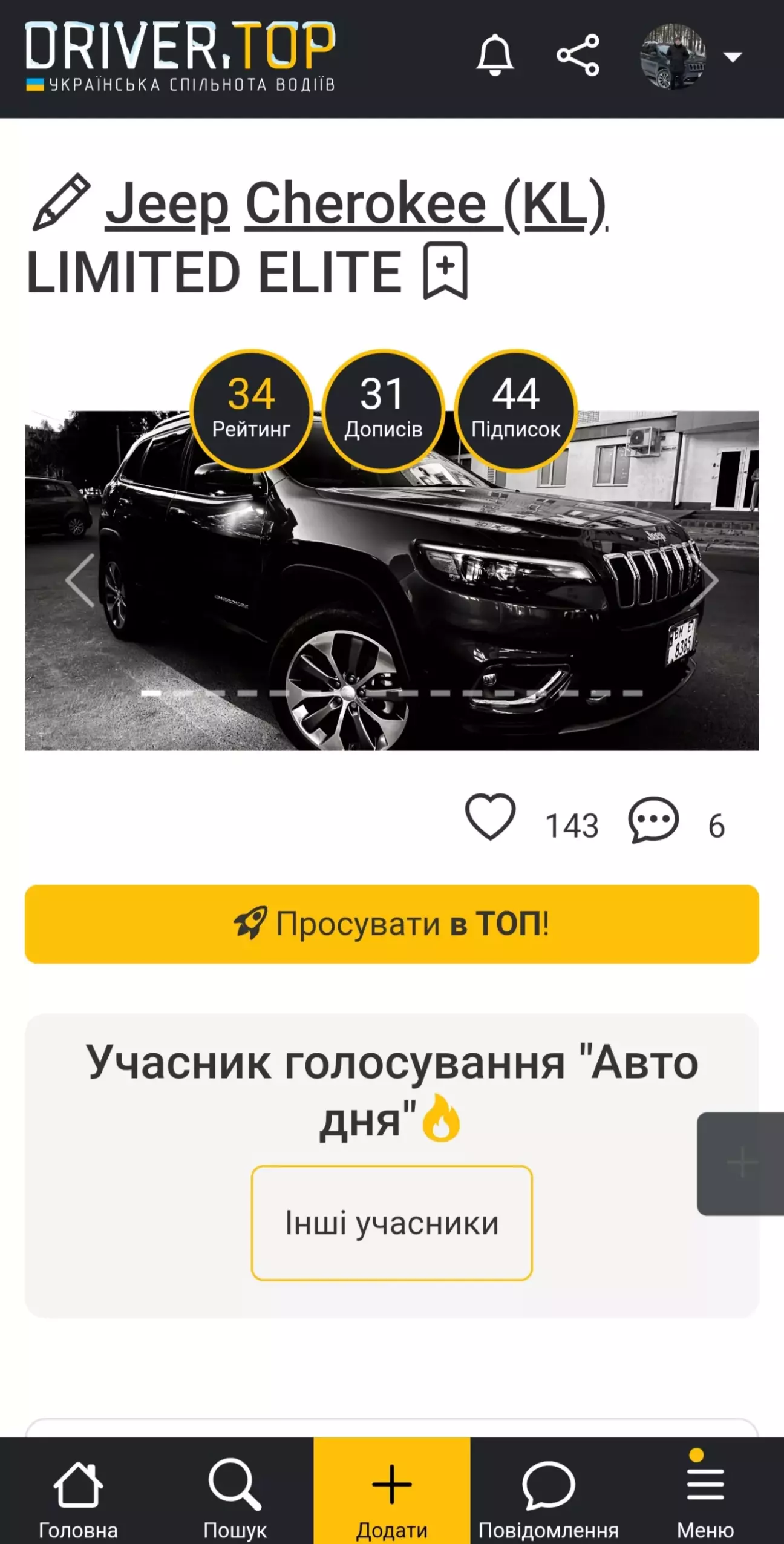784x1544 pixels.
Task: Open the Cherokee (KL) link
Action: [x=425, y=205]
